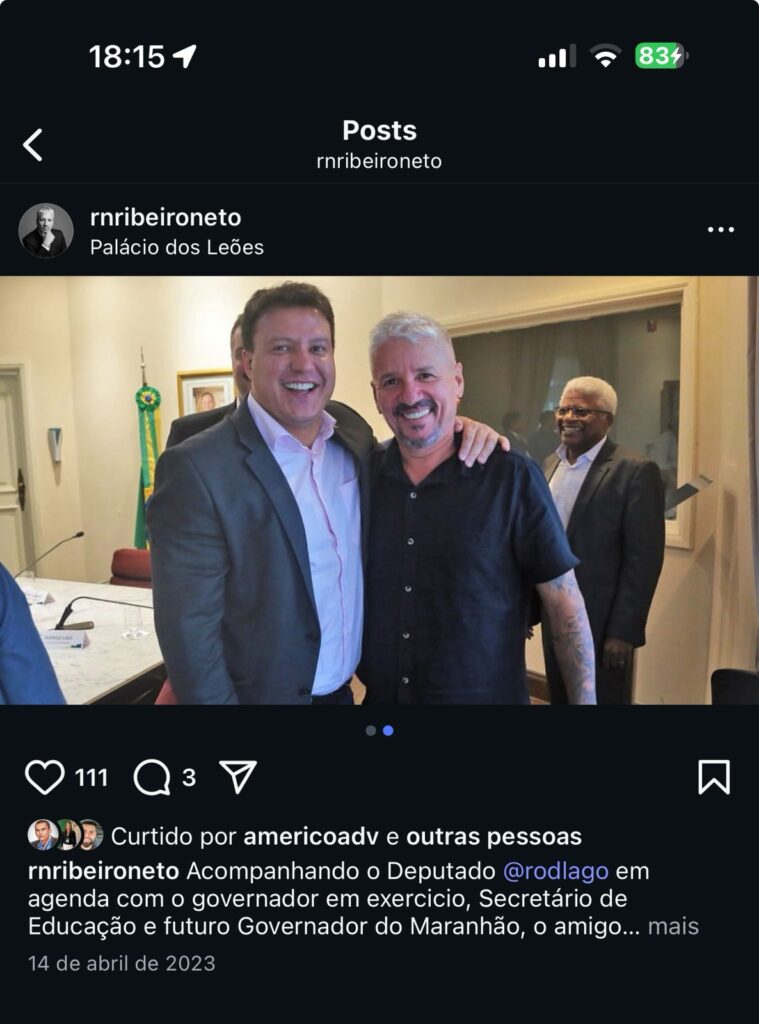Share the post via paper plane icon
759x1024 pixels.
click(238, 777)
